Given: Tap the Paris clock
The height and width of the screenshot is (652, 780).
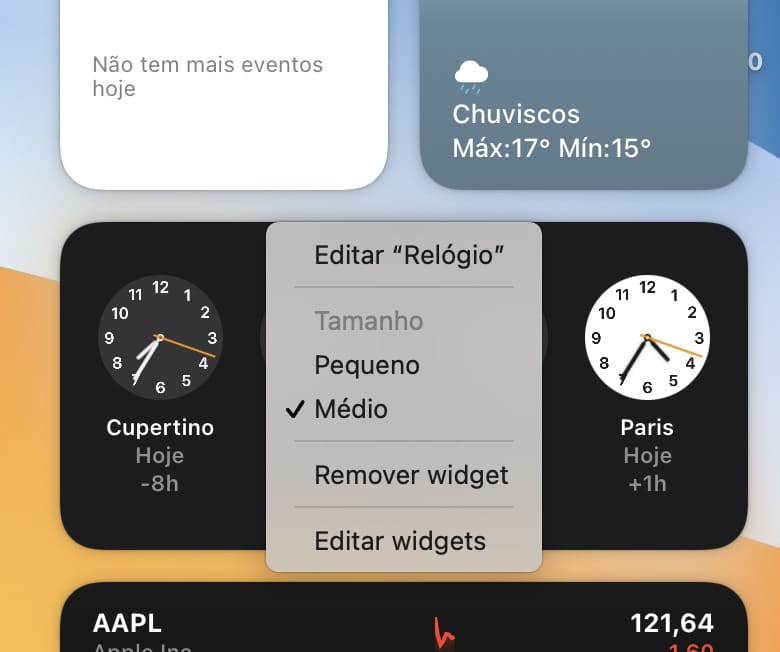Looking at the screenshot, I should pyautogui.click(x=646, y=338).
